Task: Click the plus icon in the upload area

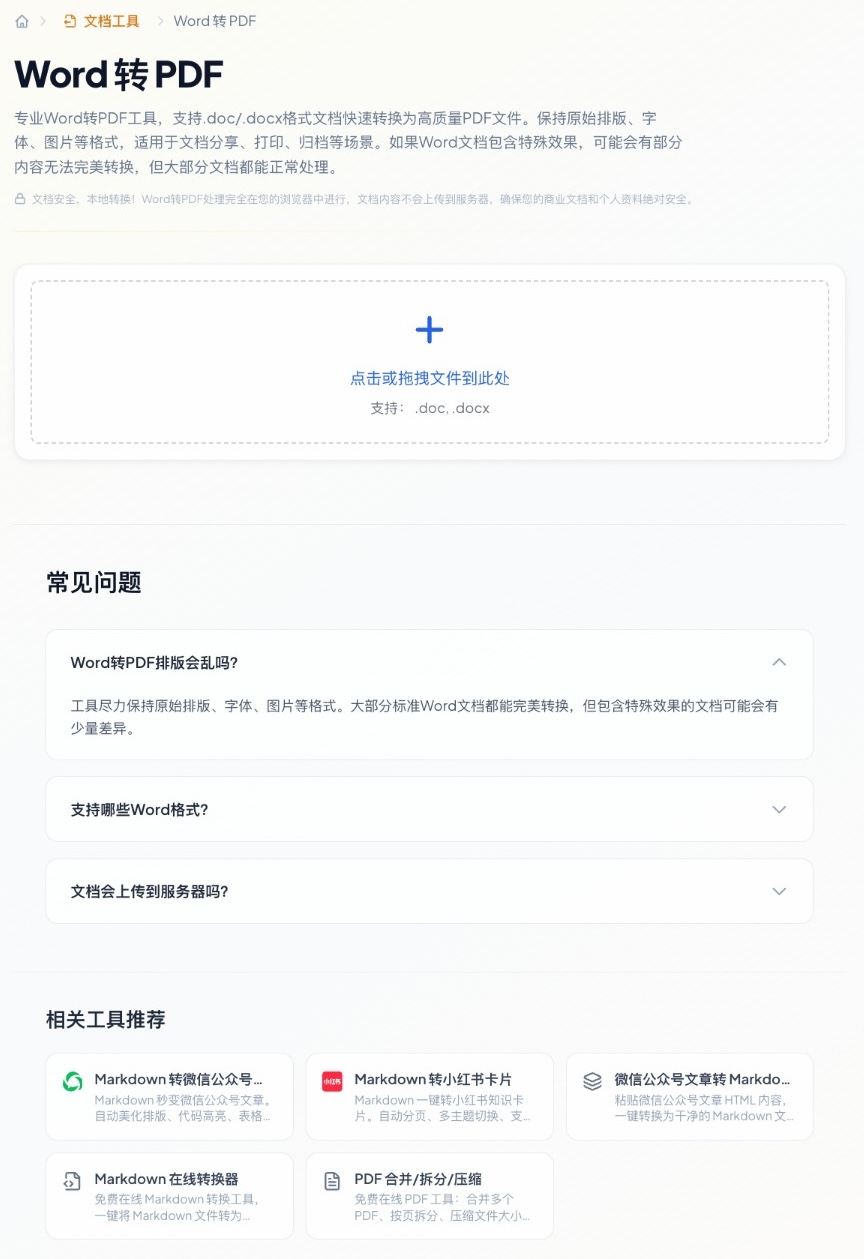Action: [429, 330]
